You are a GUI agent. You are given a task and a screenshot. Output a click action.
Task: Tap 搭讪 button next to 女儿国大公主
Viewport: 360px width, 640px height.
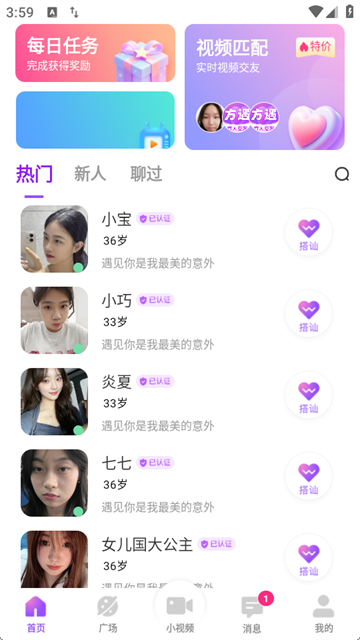tap(309, 558)
